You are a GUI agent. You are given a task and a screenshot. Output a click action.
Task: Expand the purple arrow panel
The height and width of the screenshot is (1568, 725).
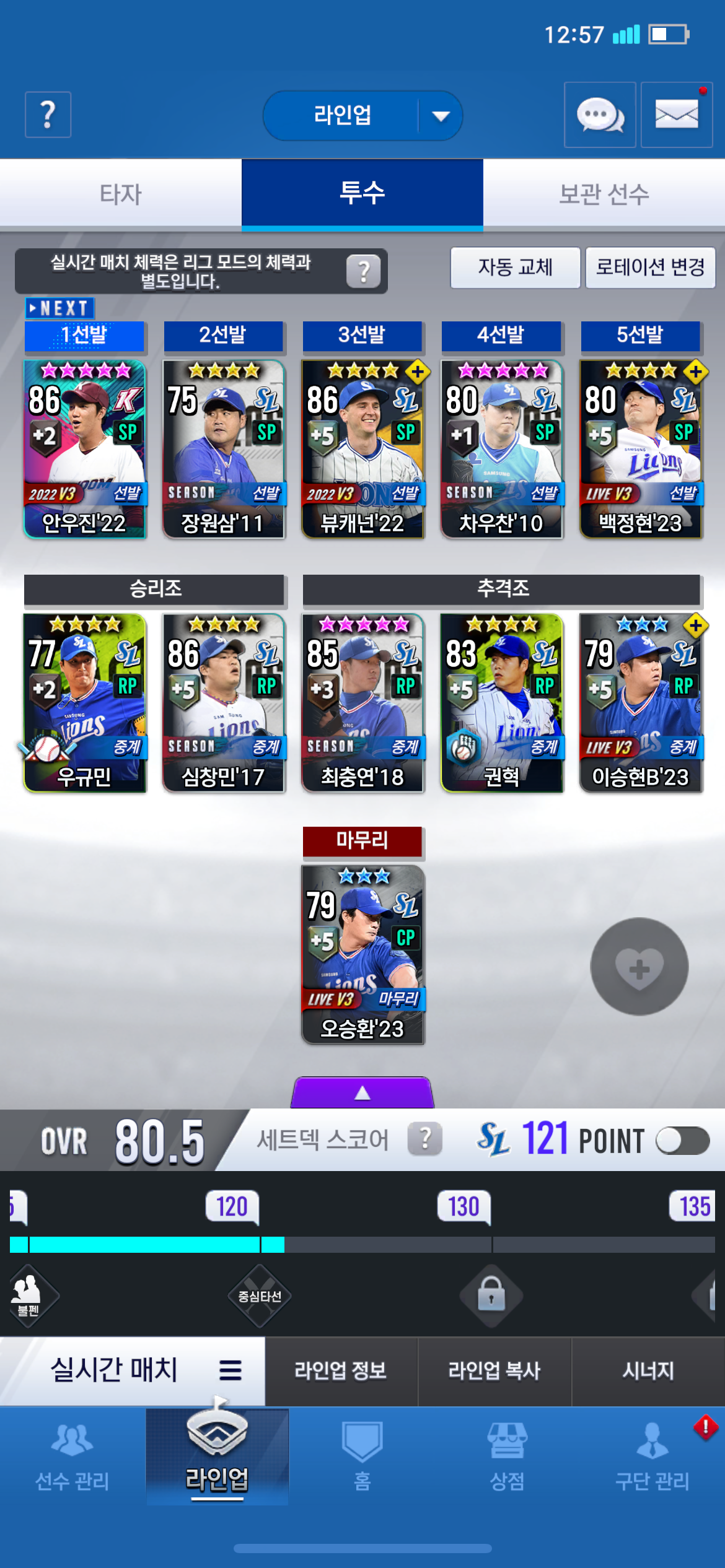point(362,1092)
